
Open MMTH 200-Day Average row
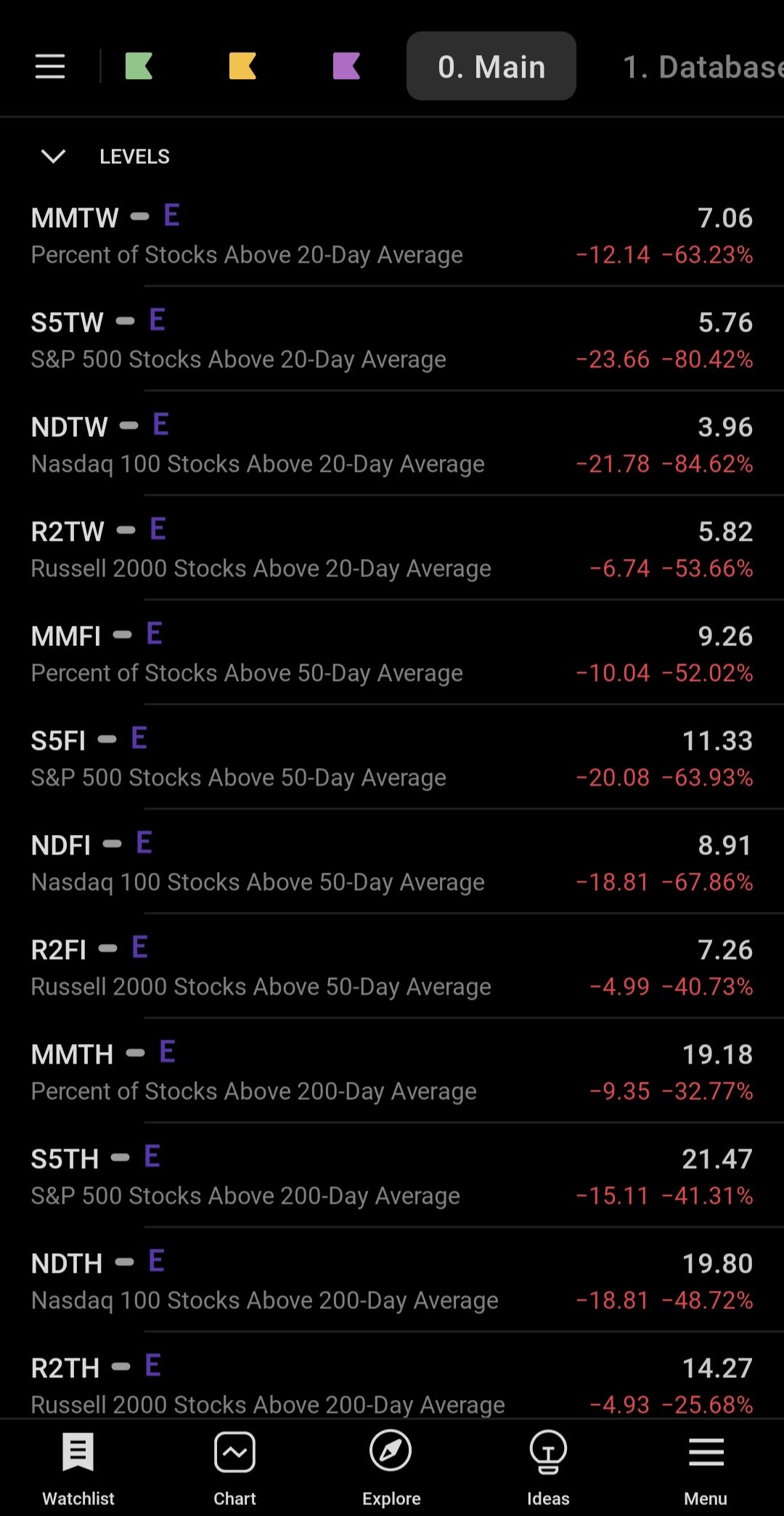392,1072
